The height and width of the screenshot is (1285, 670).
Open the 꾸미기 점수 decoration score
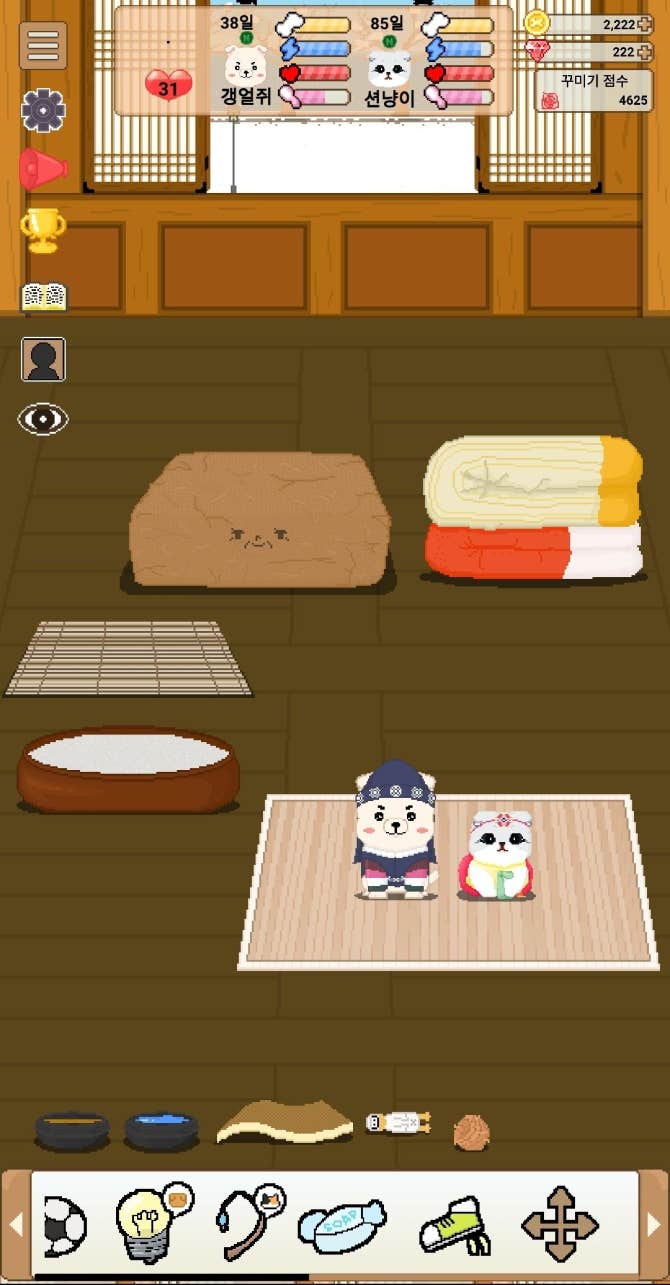[x=593, y=90]
